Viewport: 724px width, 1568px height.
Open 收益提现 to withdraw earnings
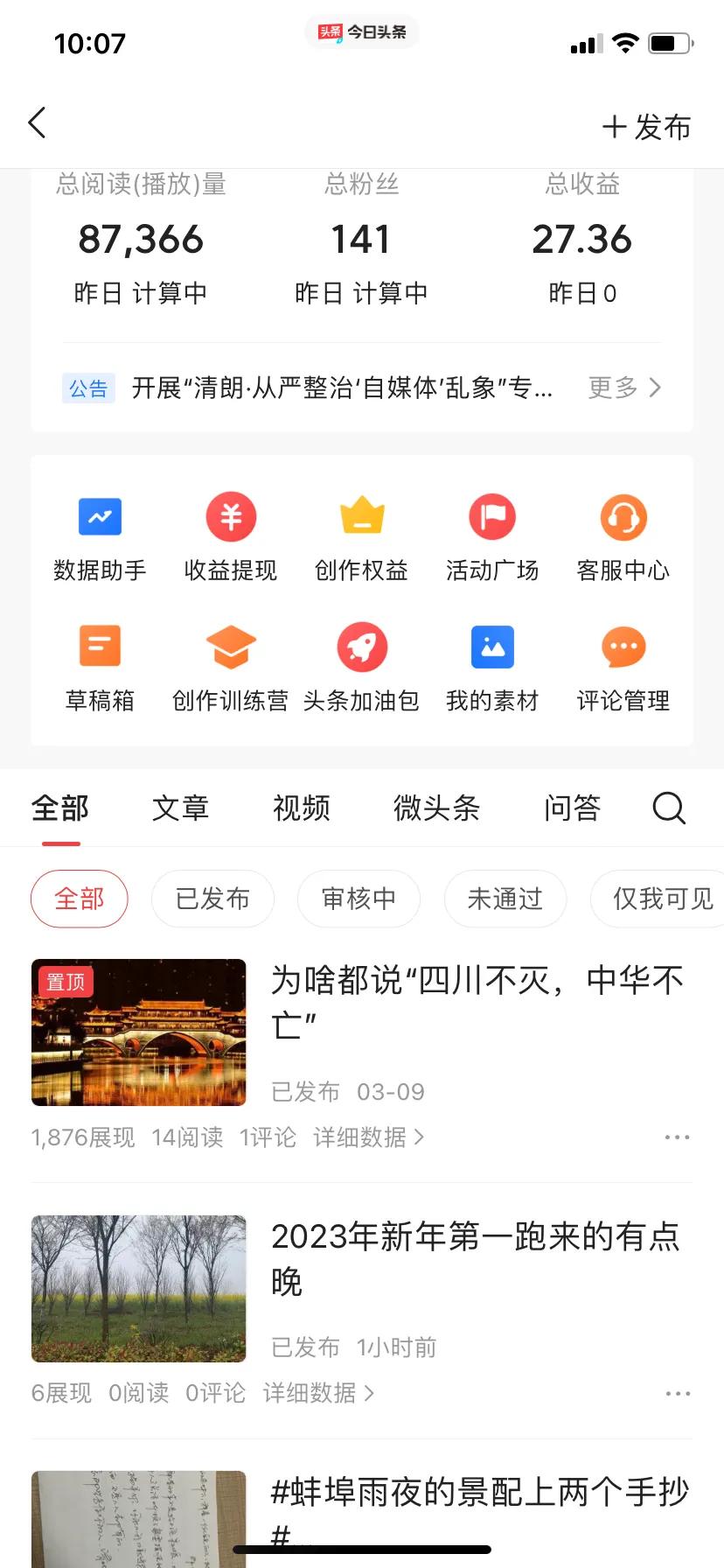click(230, 536)
